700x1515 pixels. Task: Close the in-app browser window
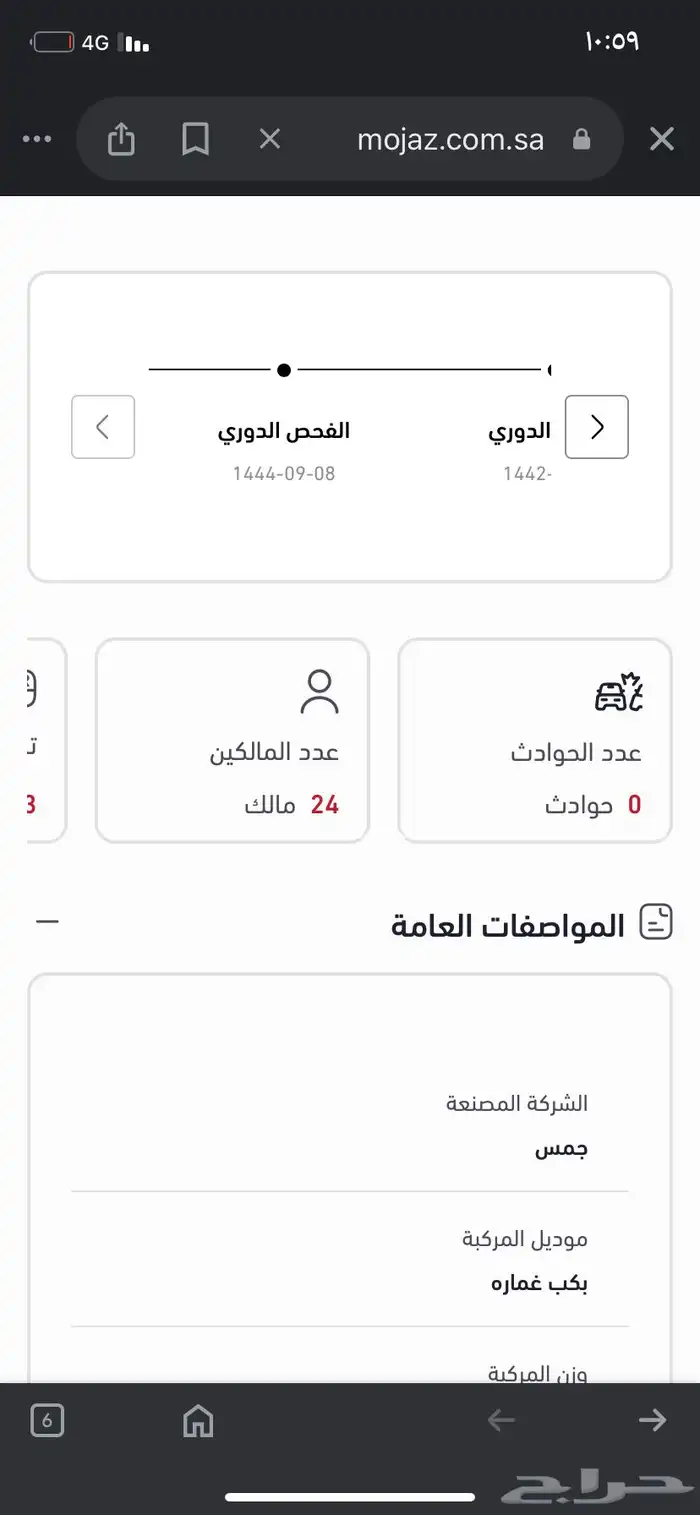point(662,139)
